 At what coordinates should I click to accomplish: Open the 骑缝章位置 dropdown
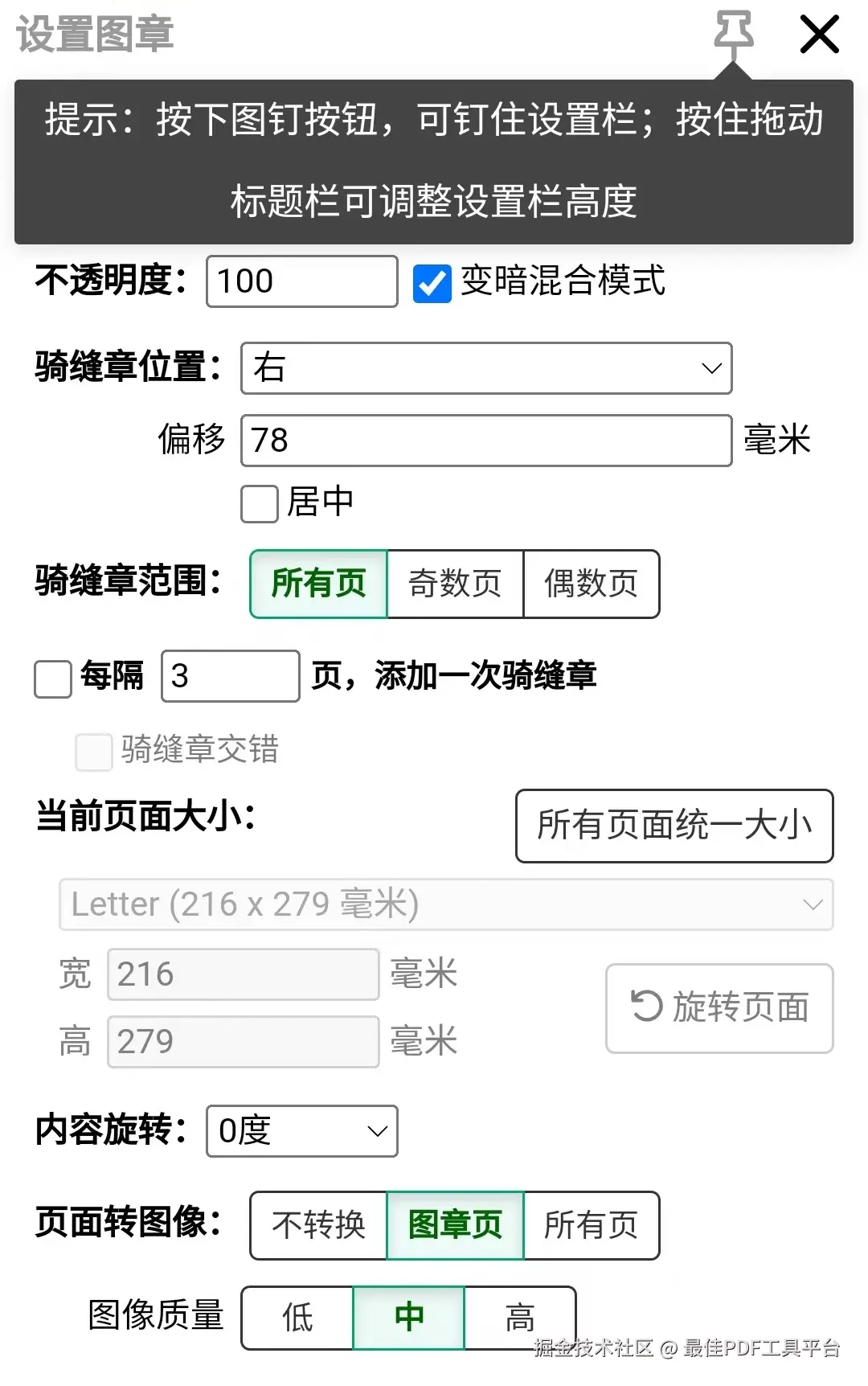tap(486, 368)
